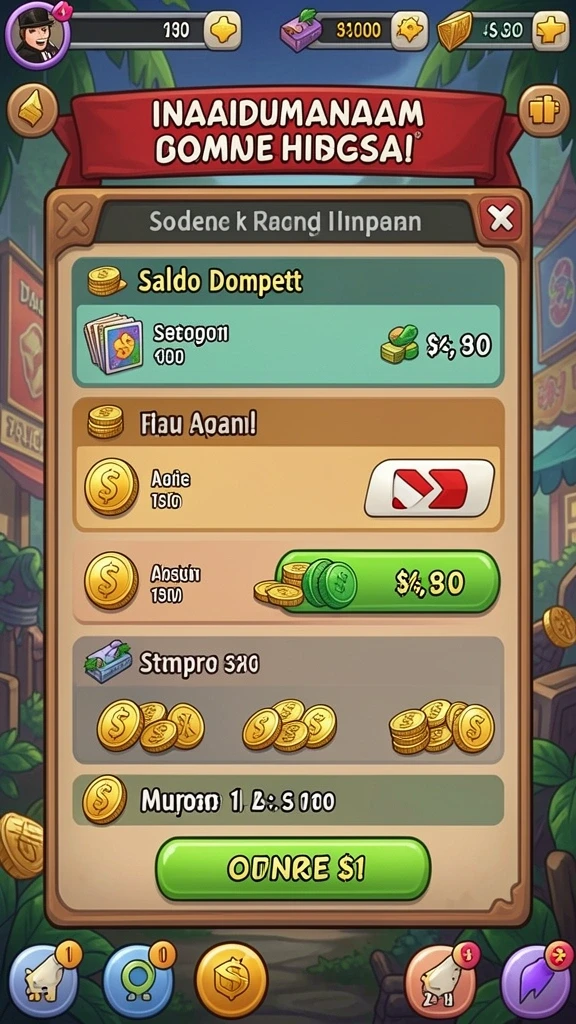Go back with the round yellow arrow button

(31, 110)
